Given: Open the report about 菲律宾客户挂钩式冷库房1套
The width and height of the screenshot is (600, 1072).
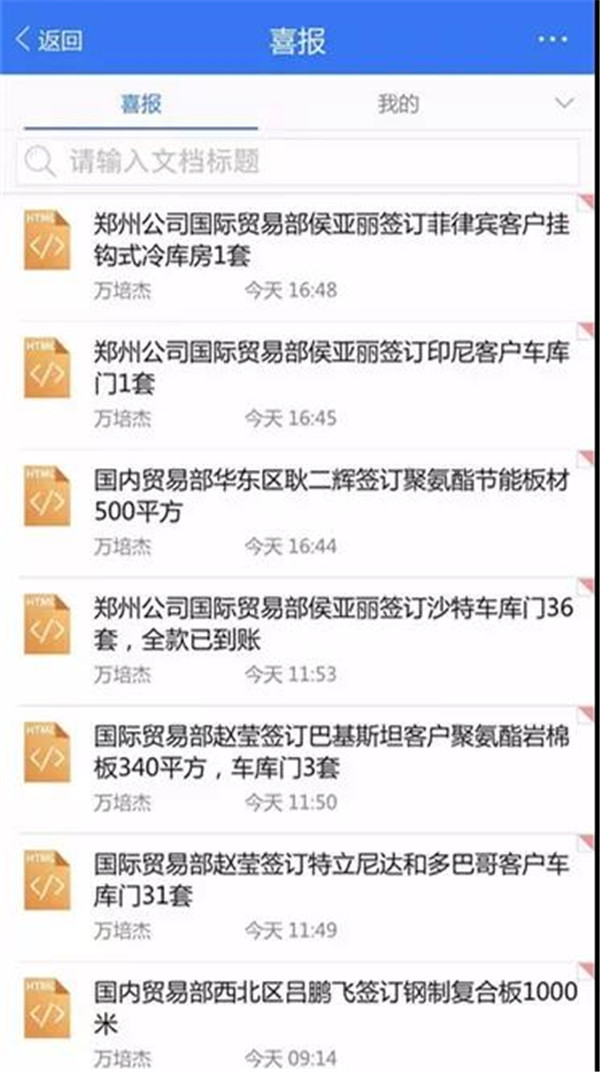Looking at the screenshot, I should [330, 239].
